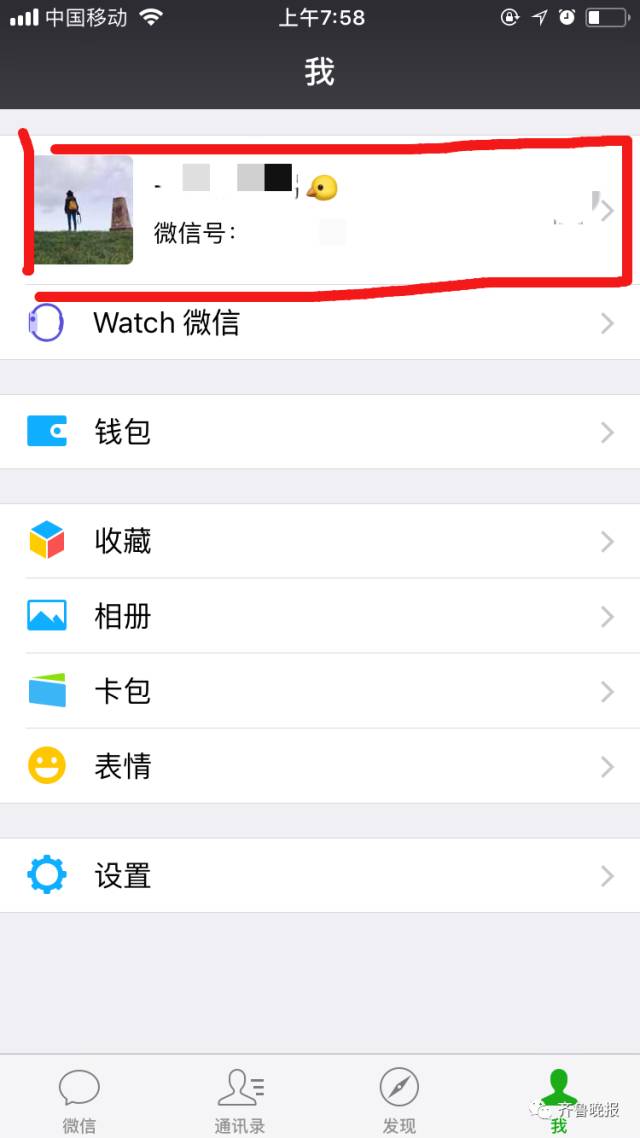The width and height of the screenshot is (640, 1138).
Task: Select the 我 tab
Action: click(x=558, y=1098)
